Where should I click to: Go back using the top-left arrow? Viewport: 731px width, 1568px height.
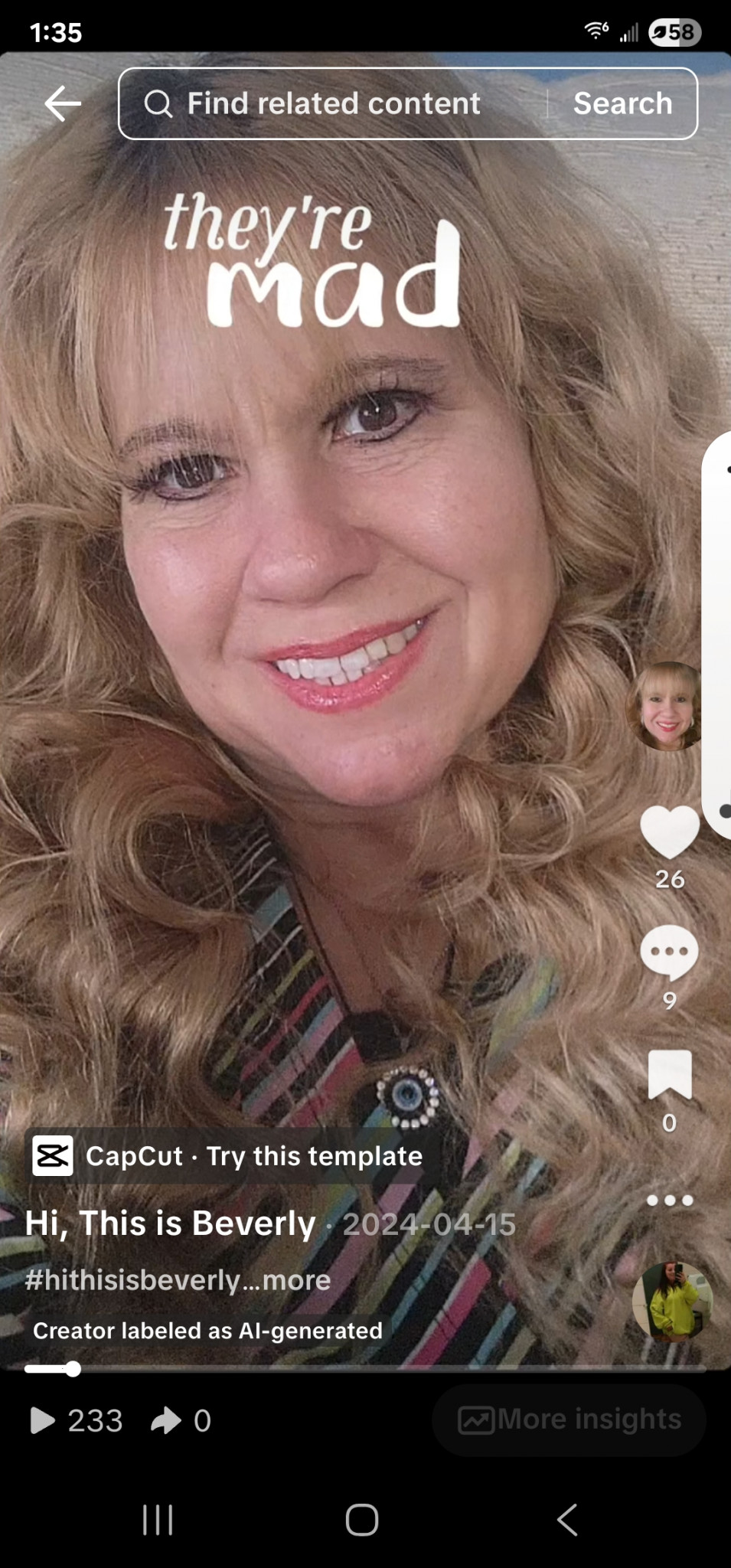pos(63,103)
